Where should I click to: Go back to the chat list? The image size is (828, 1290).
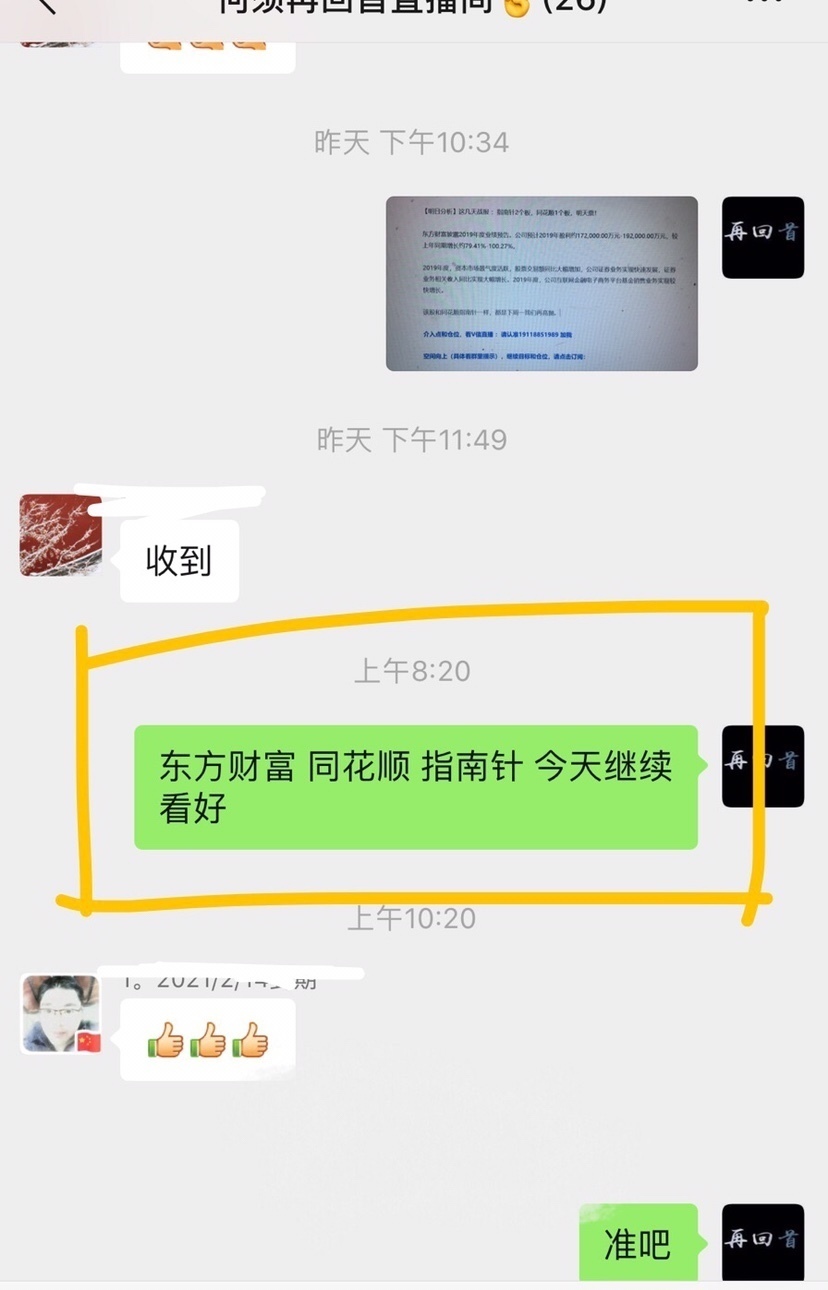pos(42,8)
